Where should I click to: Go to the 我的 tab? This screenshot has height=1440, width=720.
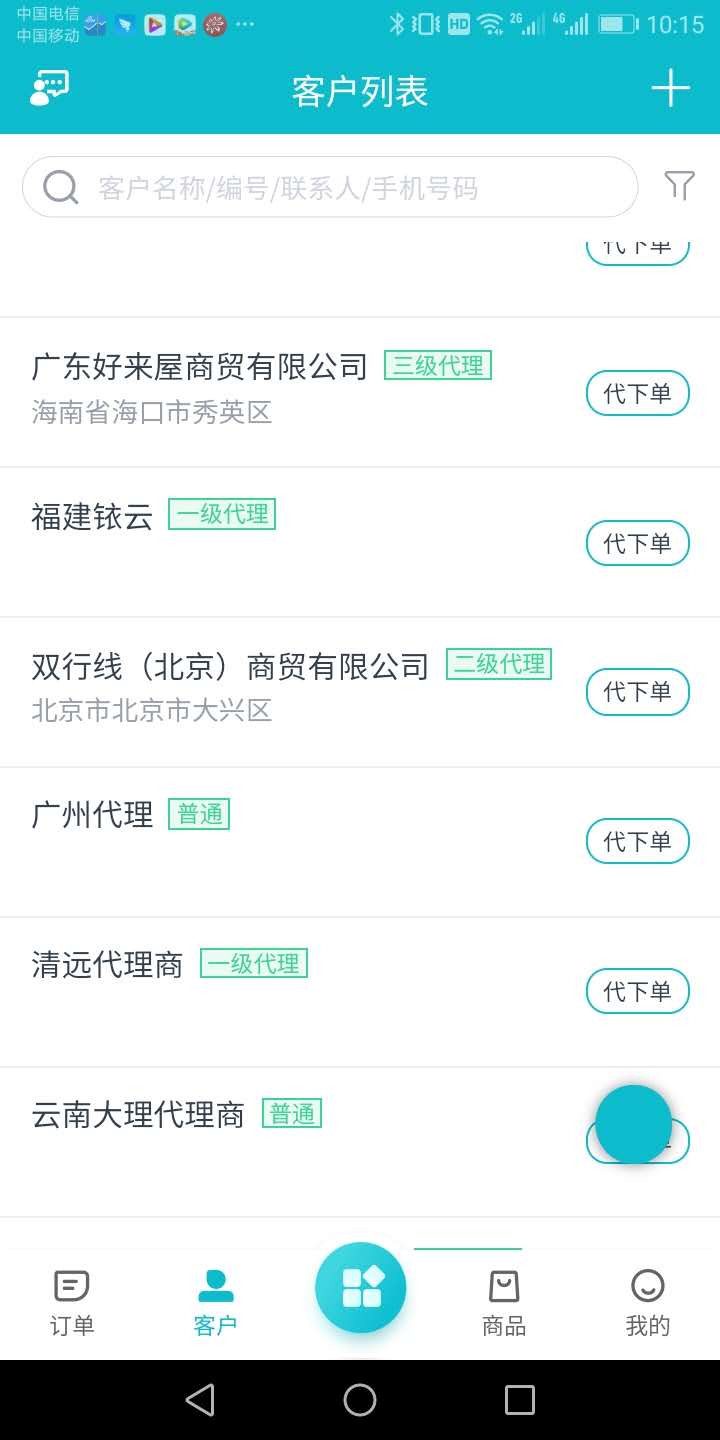coord(647,1302)
